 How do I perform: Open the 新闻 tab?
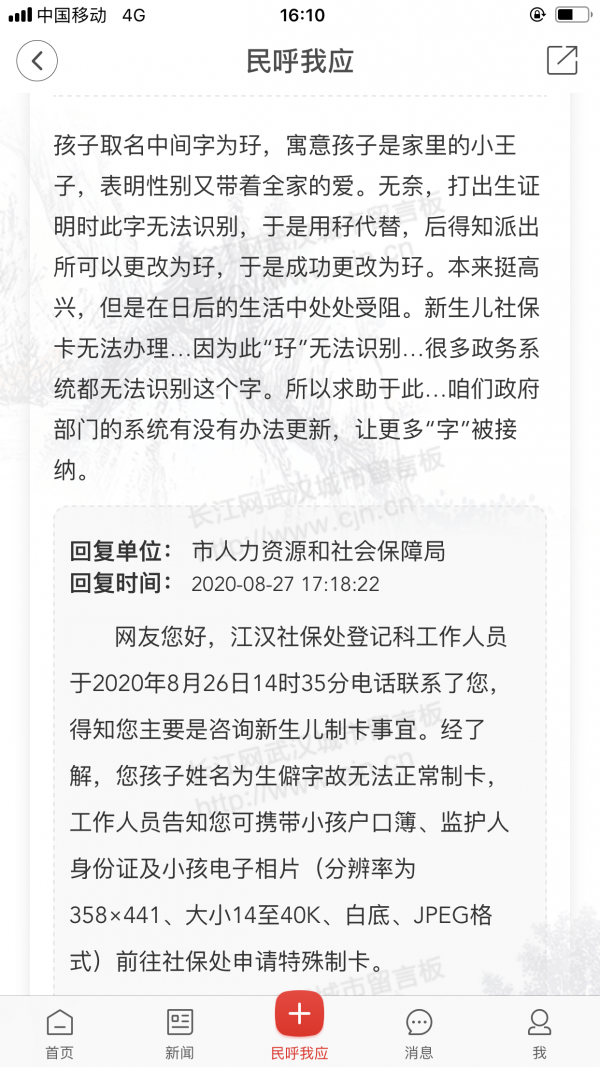coord(180,1032)
